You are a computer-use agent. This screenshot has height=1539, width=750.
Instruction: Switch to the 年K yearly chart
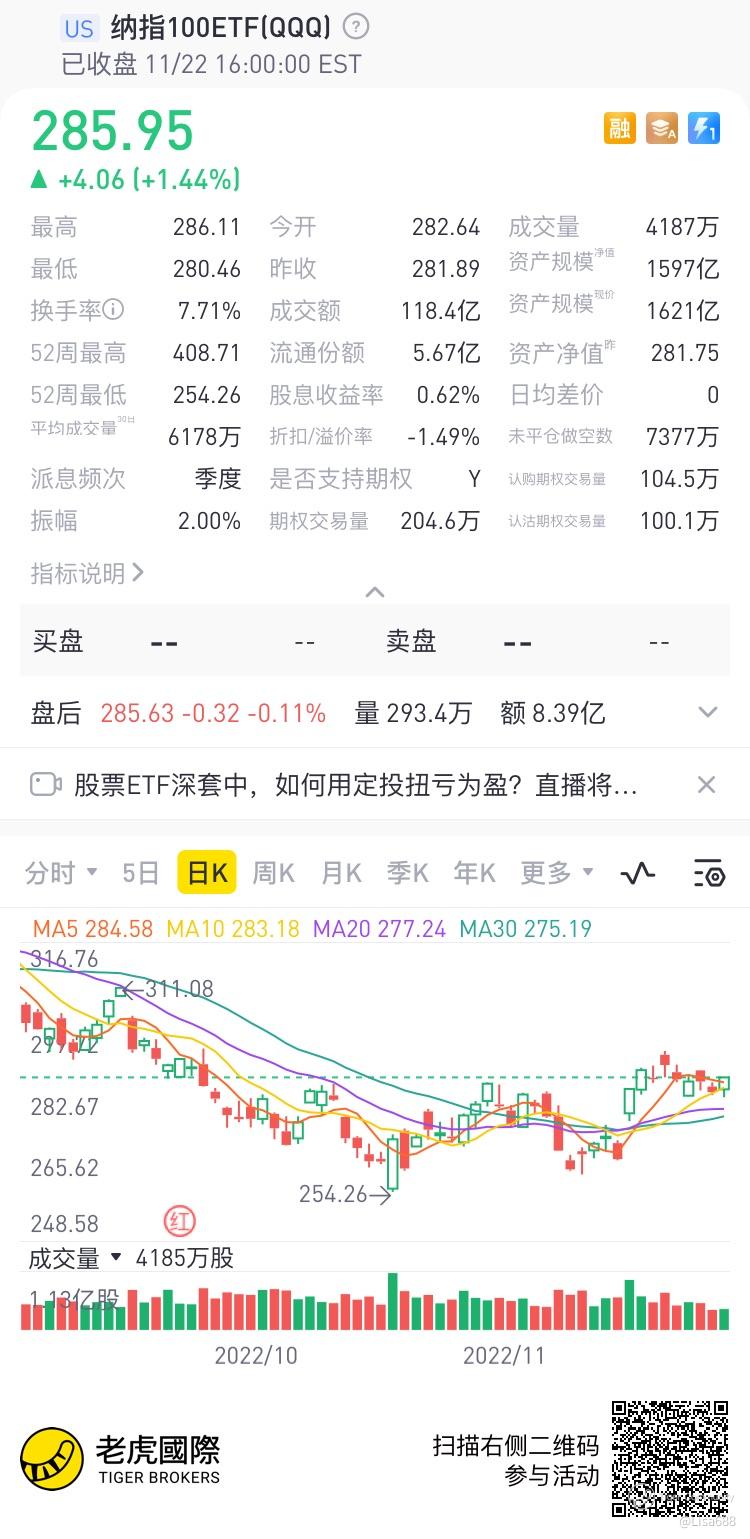point(475,873)
